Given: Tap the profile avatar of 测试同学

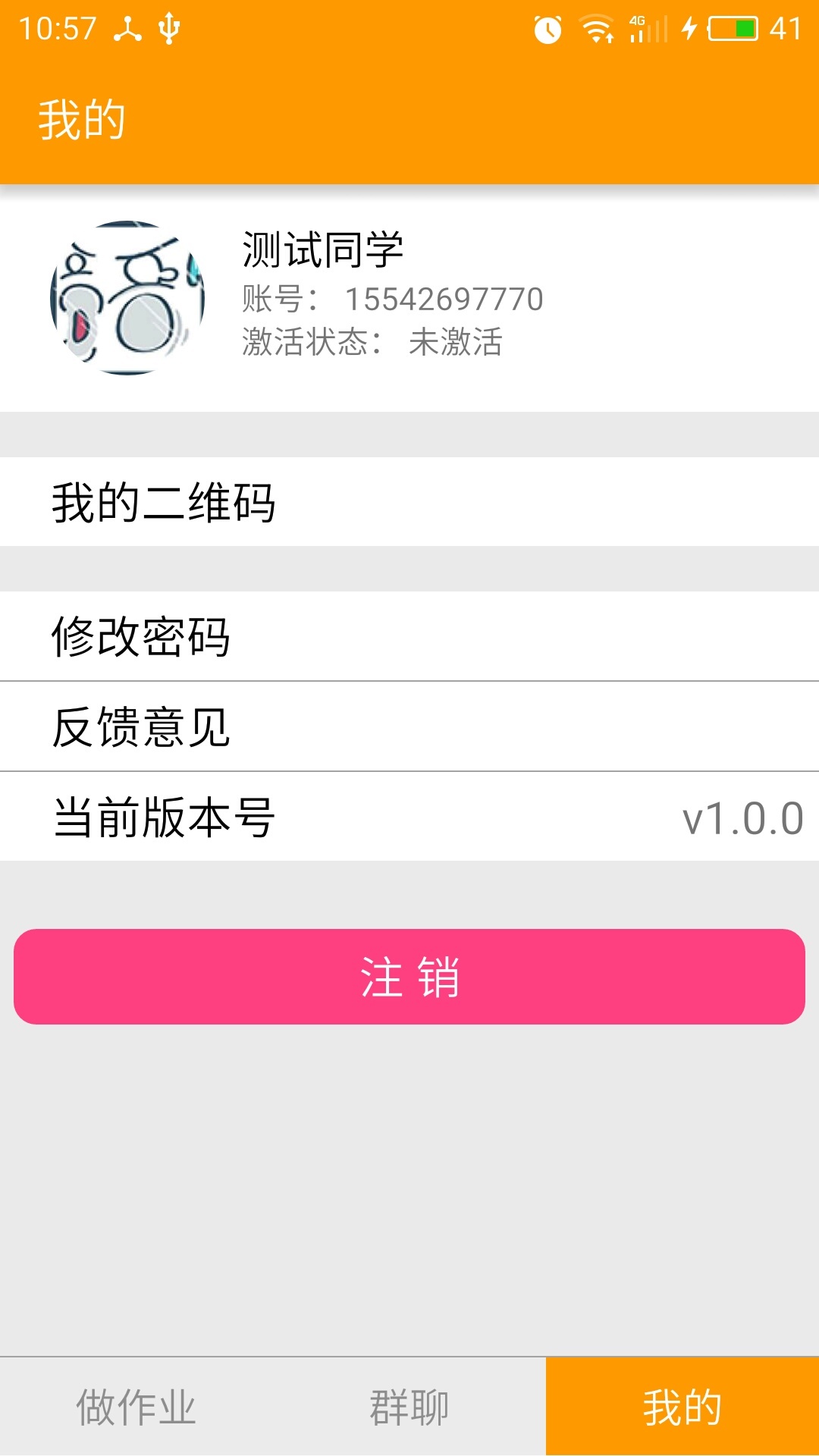Looking at the screenshot, I should pos(127,298).
